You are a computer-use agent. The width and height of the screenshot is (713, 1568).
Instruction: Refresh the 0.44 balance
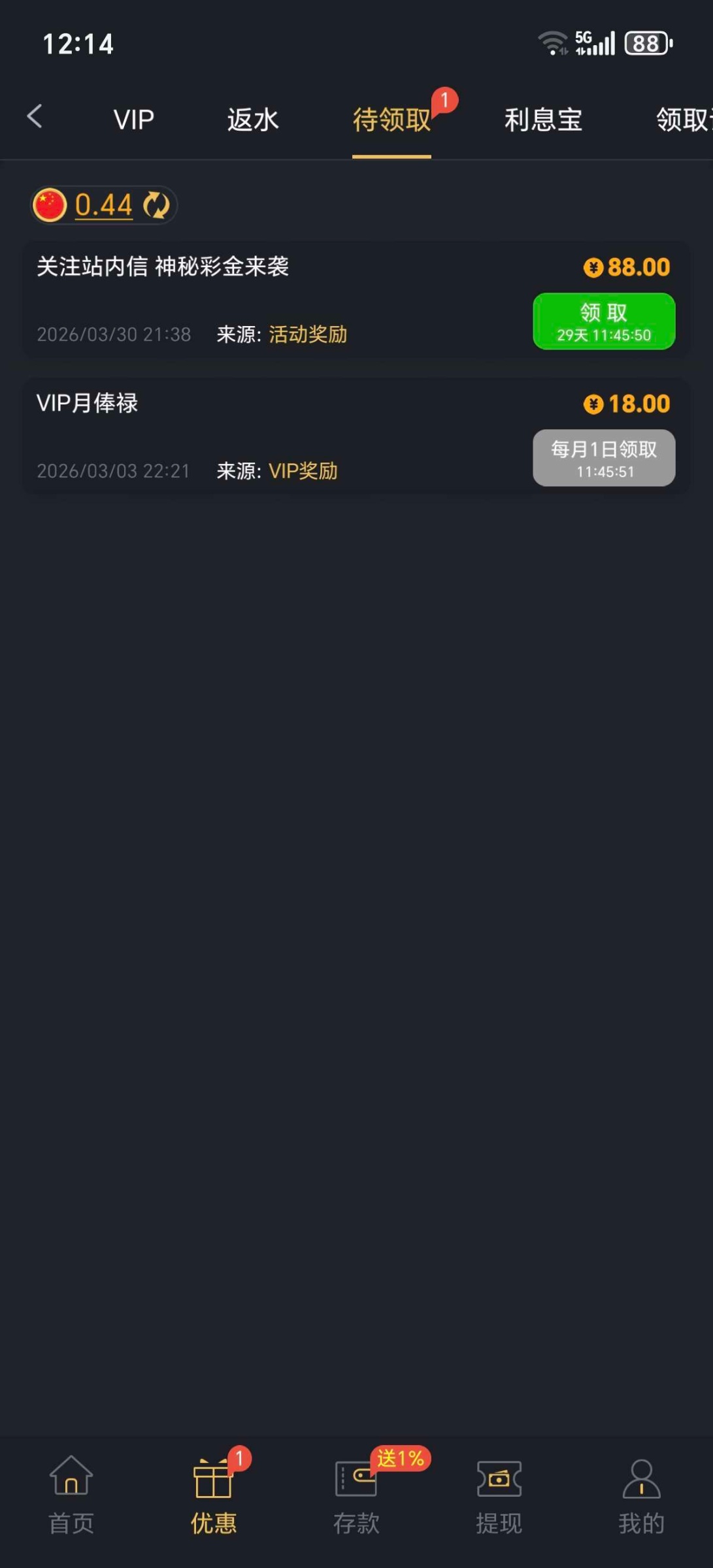(157, 205)
